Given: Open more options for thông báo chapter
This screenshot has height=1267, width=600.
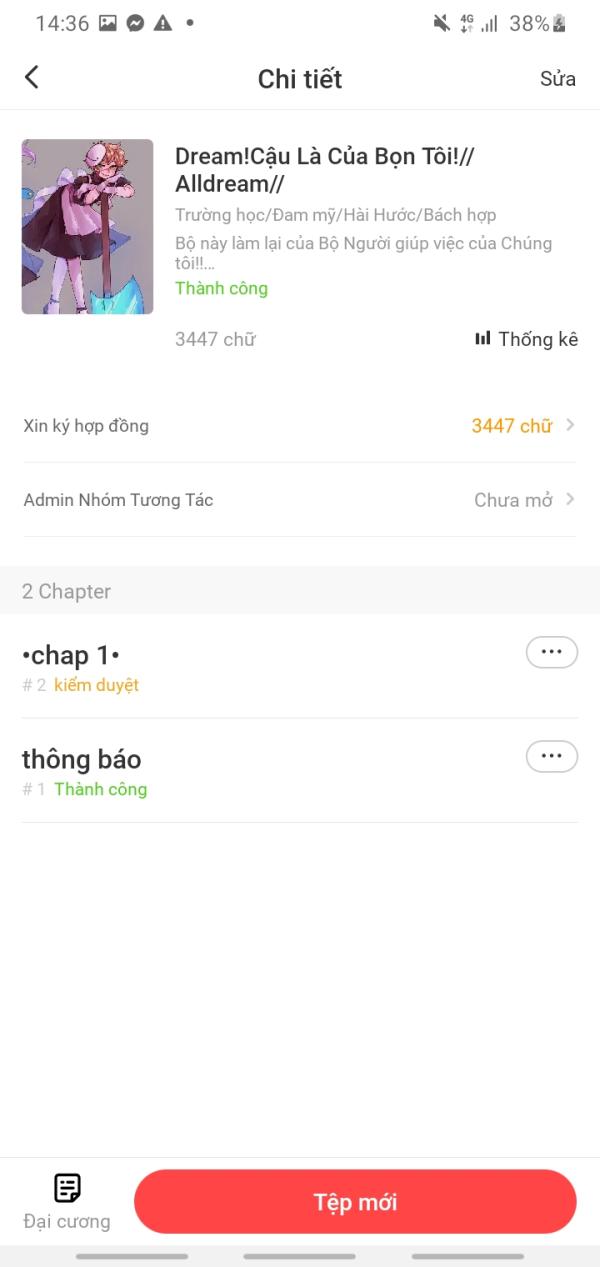Looking at the screenshot, I should (x=551, y=756).
